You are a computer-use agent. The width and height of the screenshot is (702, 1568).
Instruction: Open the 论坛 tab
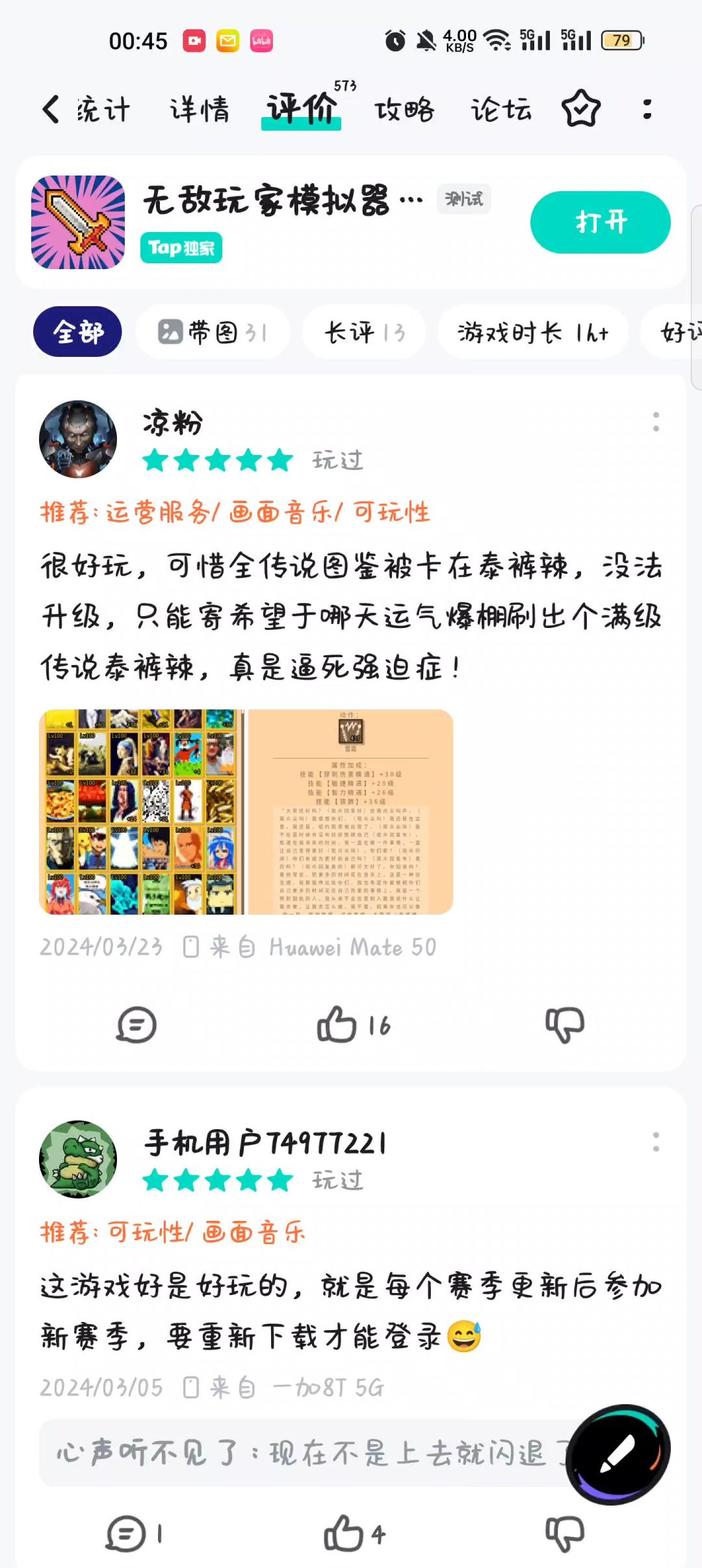coord(501,109)
